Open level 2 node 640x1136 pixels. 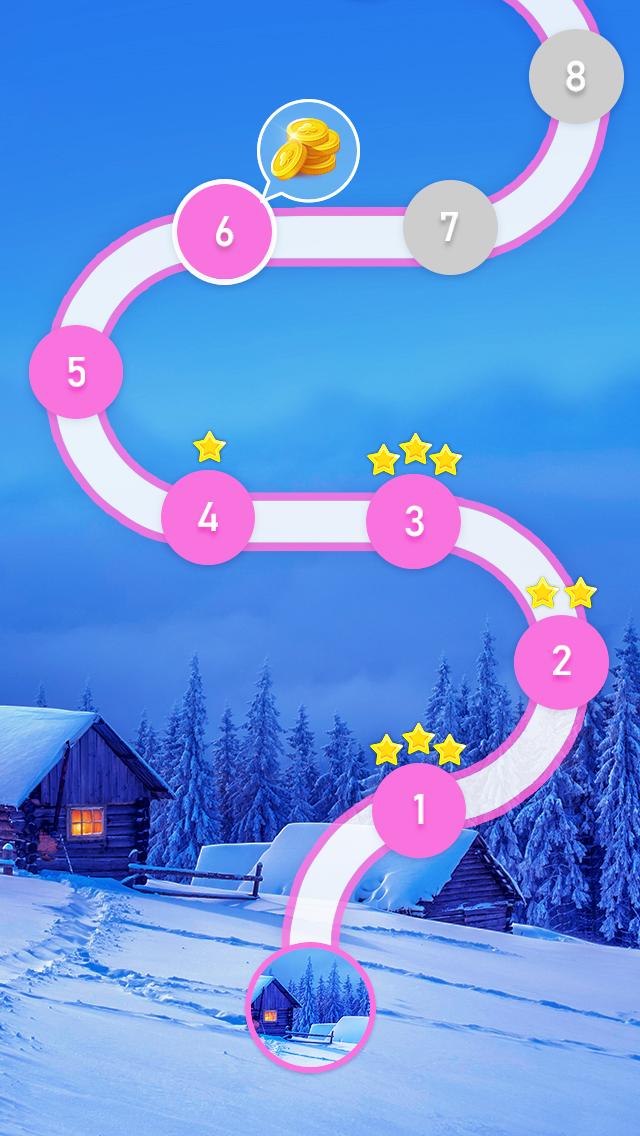tap(561, 661)
